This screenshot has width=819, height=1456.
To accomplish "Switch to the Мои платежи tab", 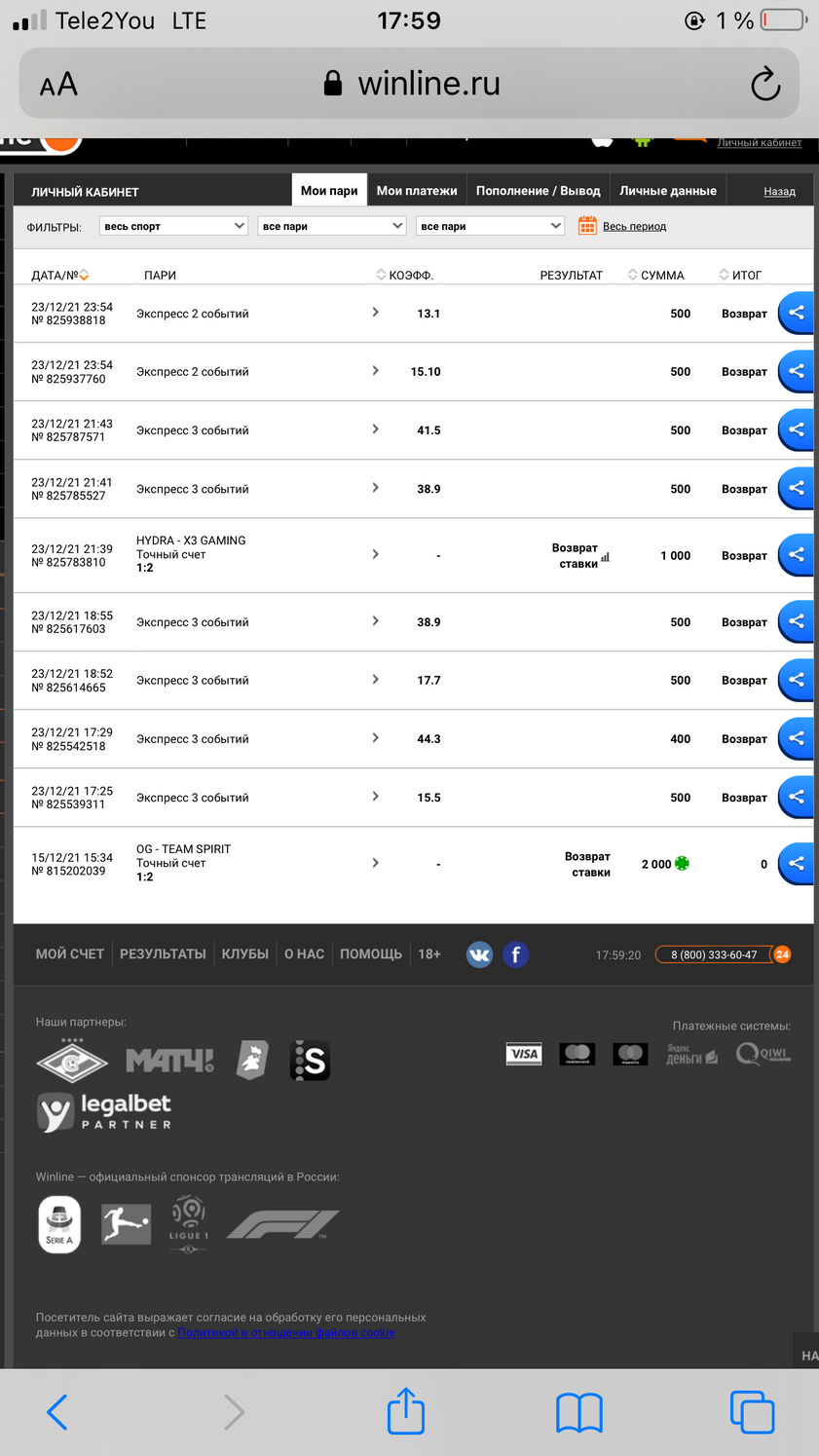I will click(417, 191).
